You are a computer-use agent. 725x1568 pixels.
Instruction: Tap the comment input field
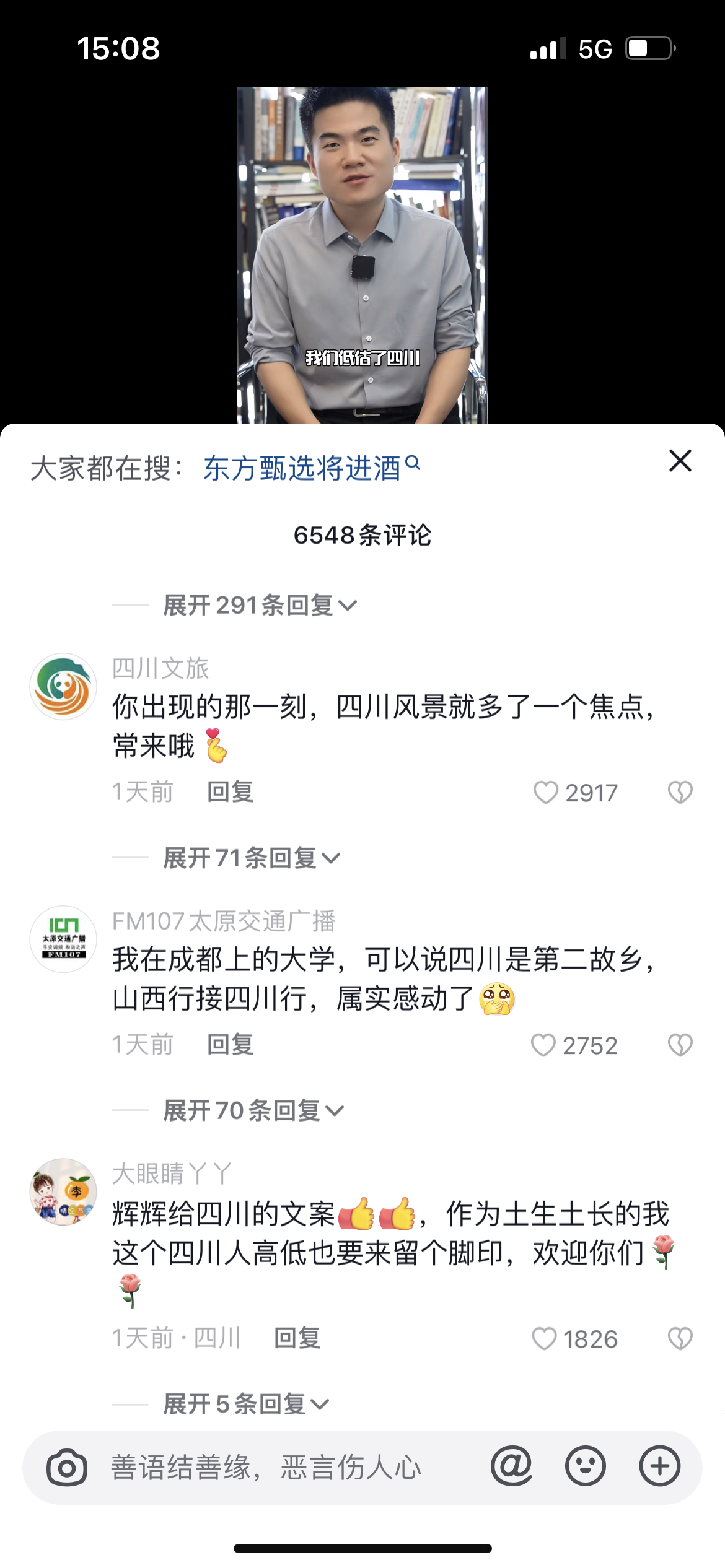click(x=279, y=1467)
